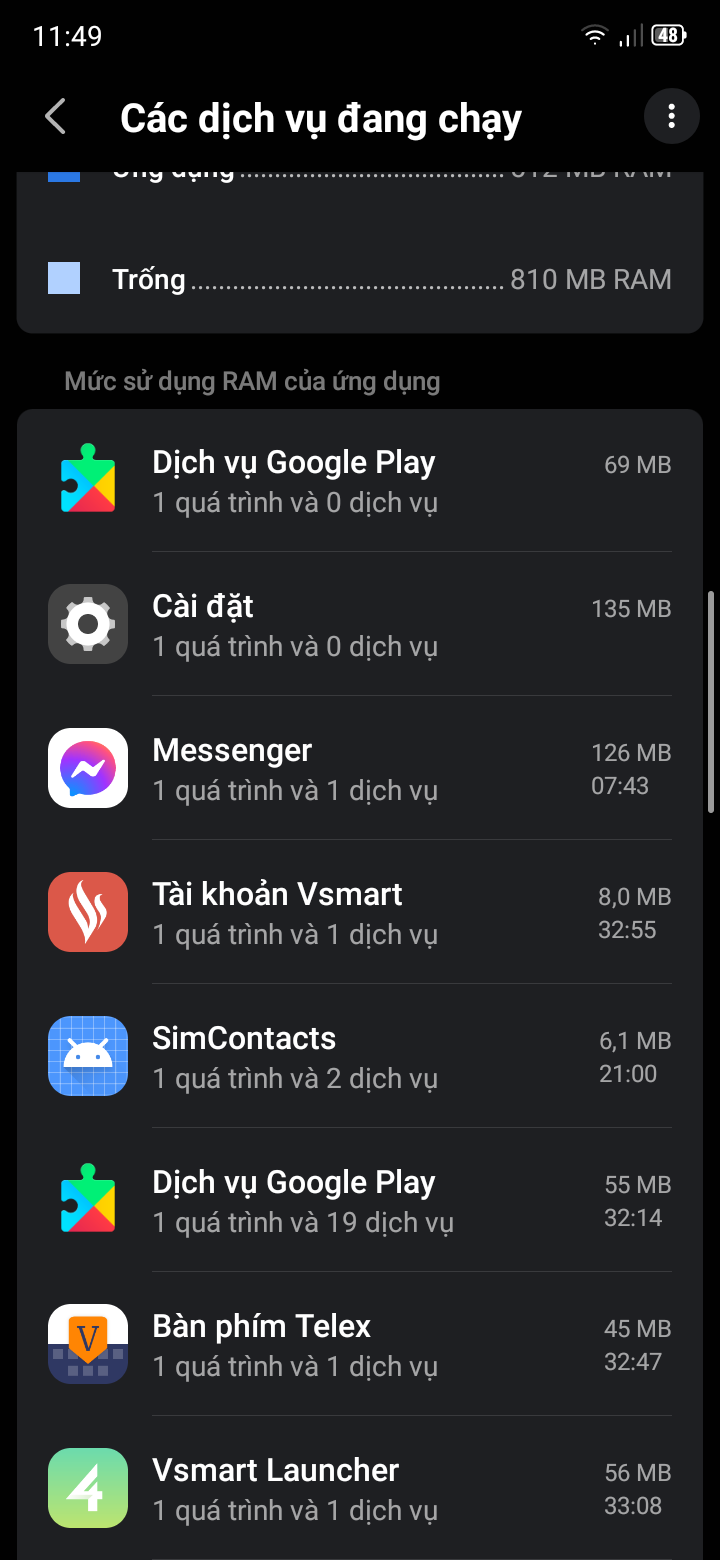Select the Bàn phím Telex entry
Viewport: 720px width, 1560px height.
click(x=360, y=1345)
